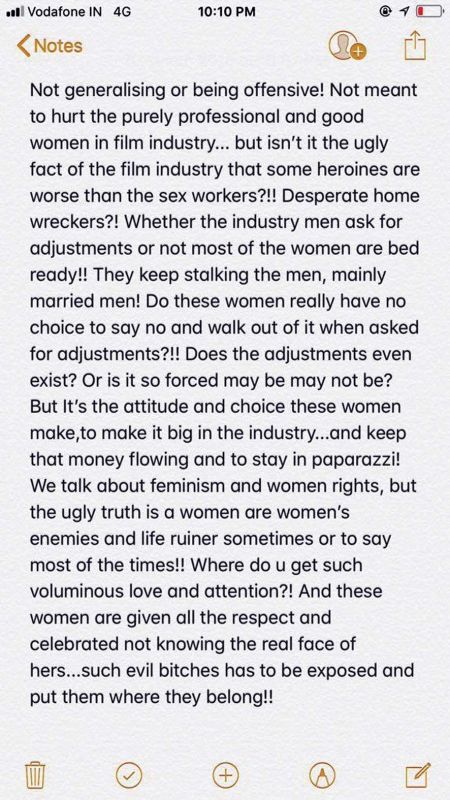The image size is (450, 800).
Task: Delete this note with the trash icon
Action: [35, 776]
